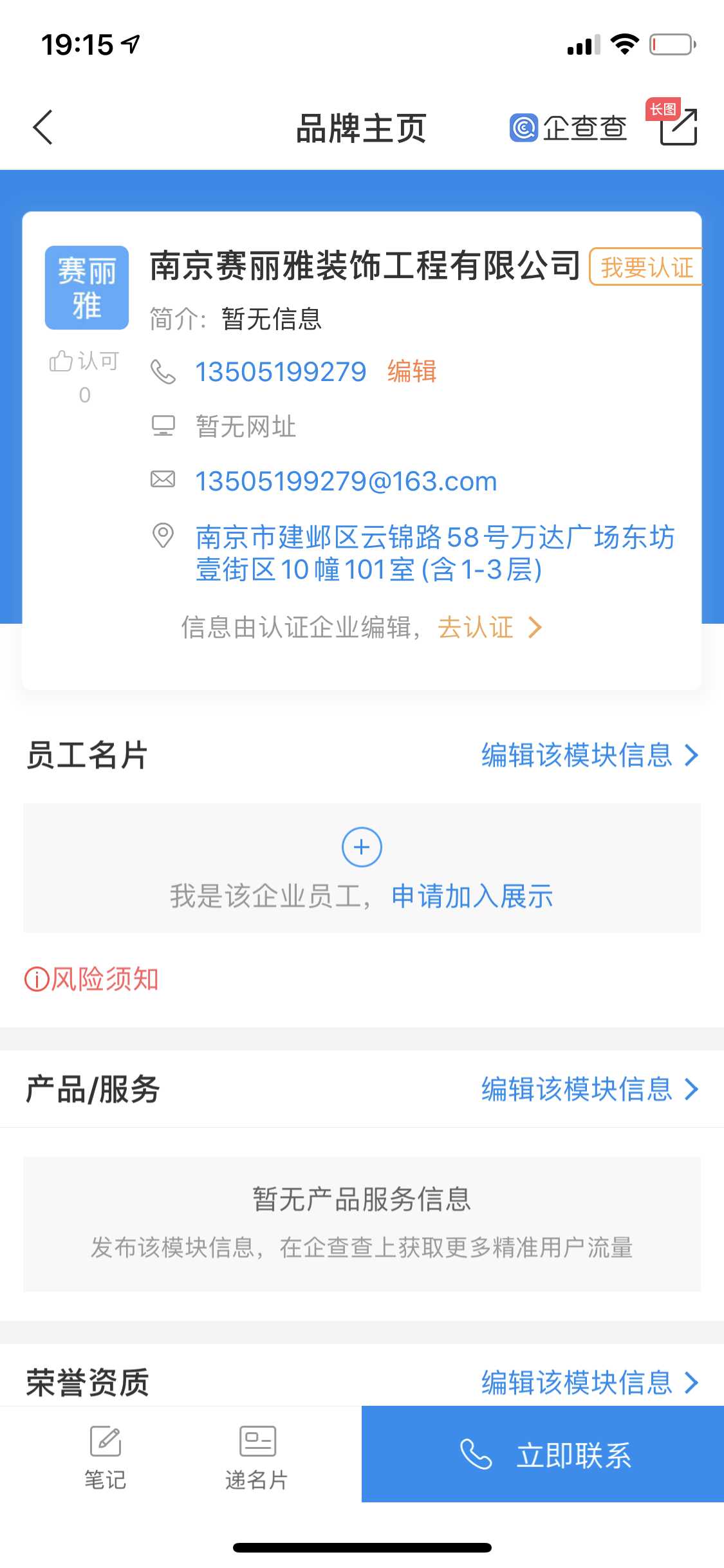The image size is (724, 1568).
Task: Apply to join via 申请加入展示
Action: [x=472, y=897]
